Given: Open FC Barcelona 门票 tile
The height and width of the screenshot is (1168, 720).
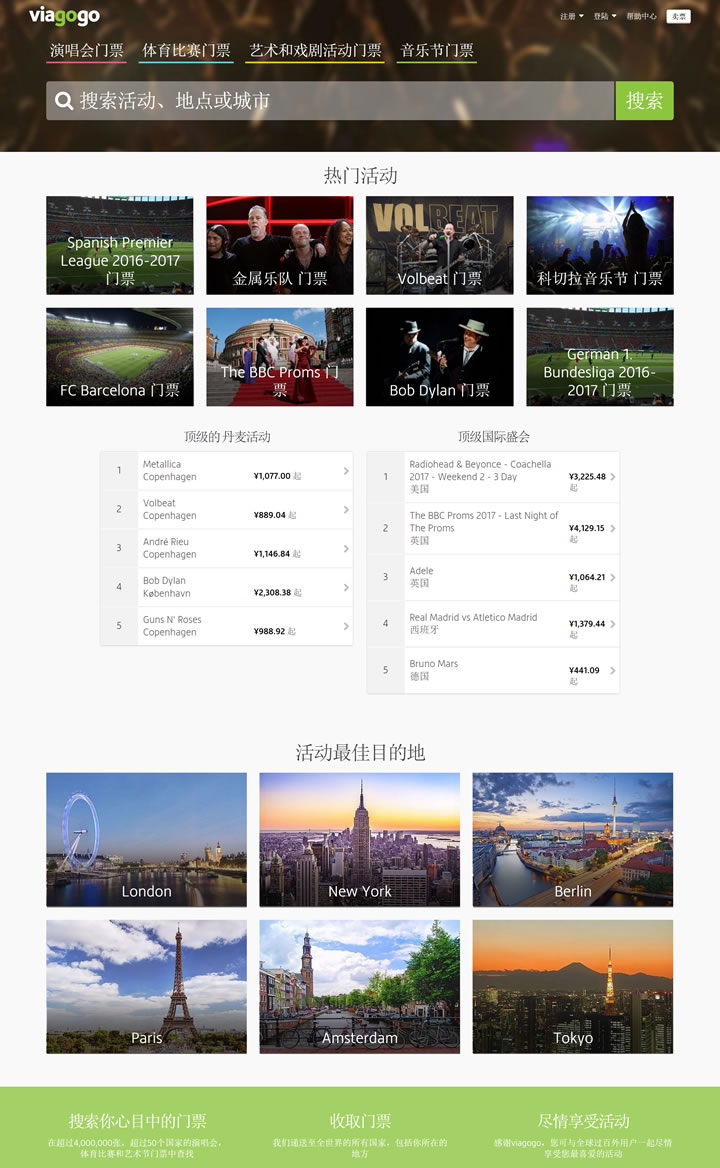Looking at the screenshot, I should 120,357.
